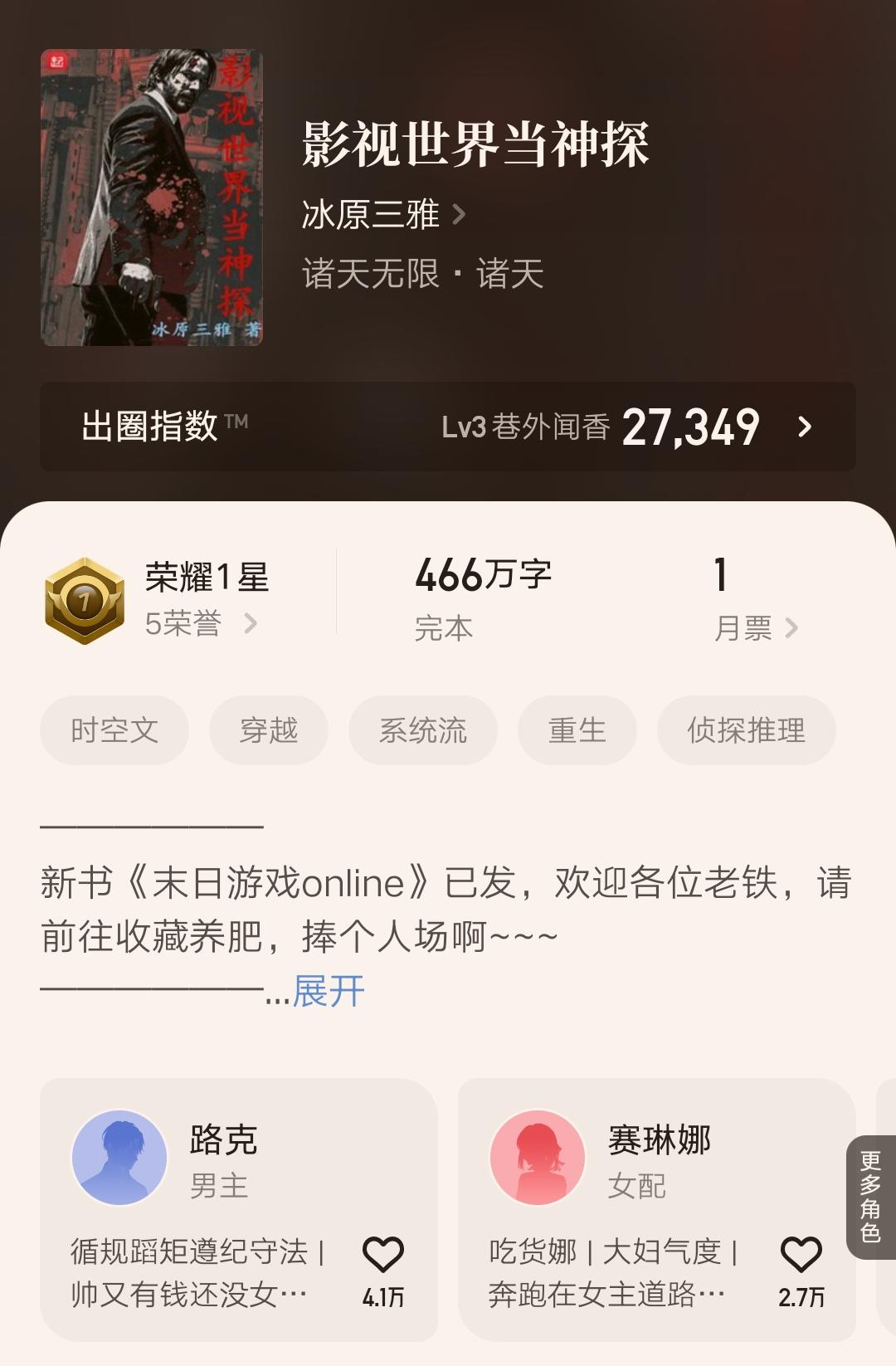Like the character 赛琳娜

click(801, 1256)
